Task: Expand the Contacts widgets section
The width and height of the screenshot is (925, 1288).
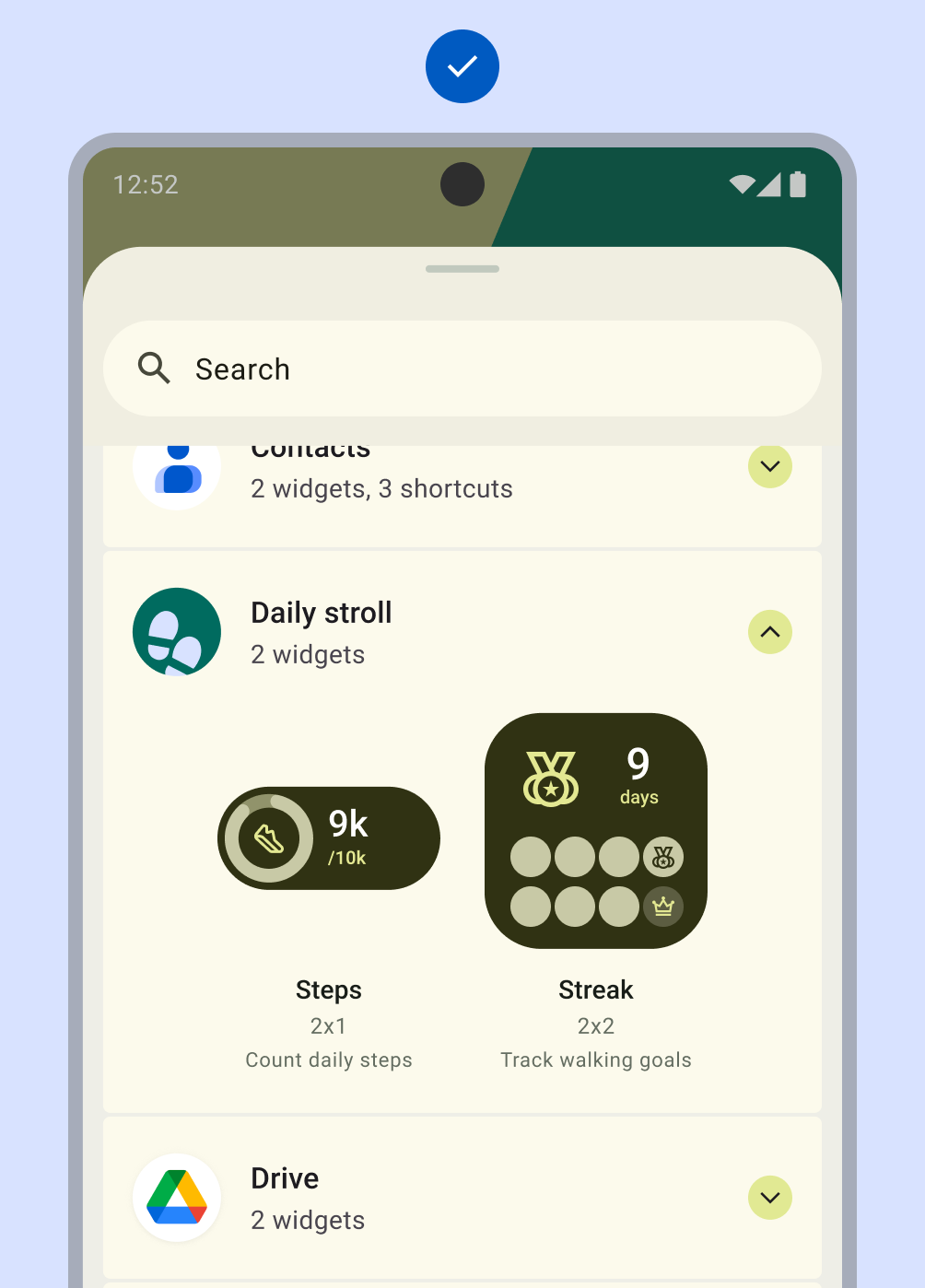Action: (769, 466)
